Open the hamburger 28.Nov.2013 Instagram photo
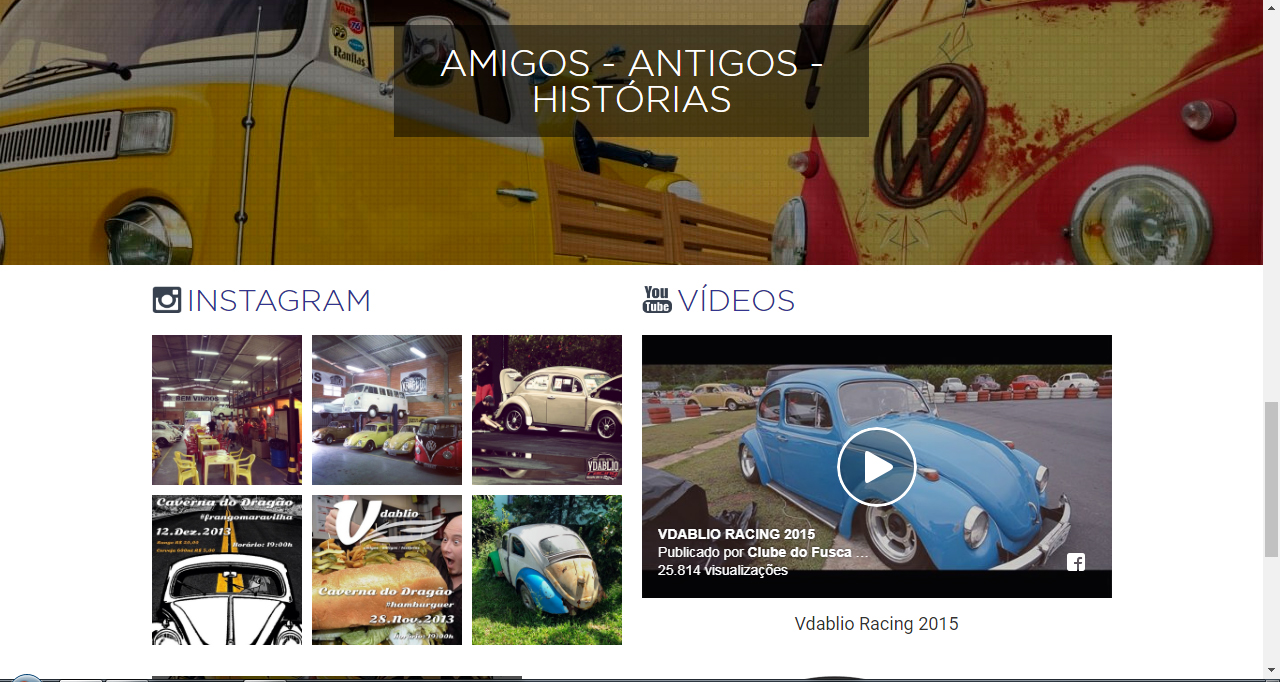This screenshot has height=682, width=1280. (387, 570)
